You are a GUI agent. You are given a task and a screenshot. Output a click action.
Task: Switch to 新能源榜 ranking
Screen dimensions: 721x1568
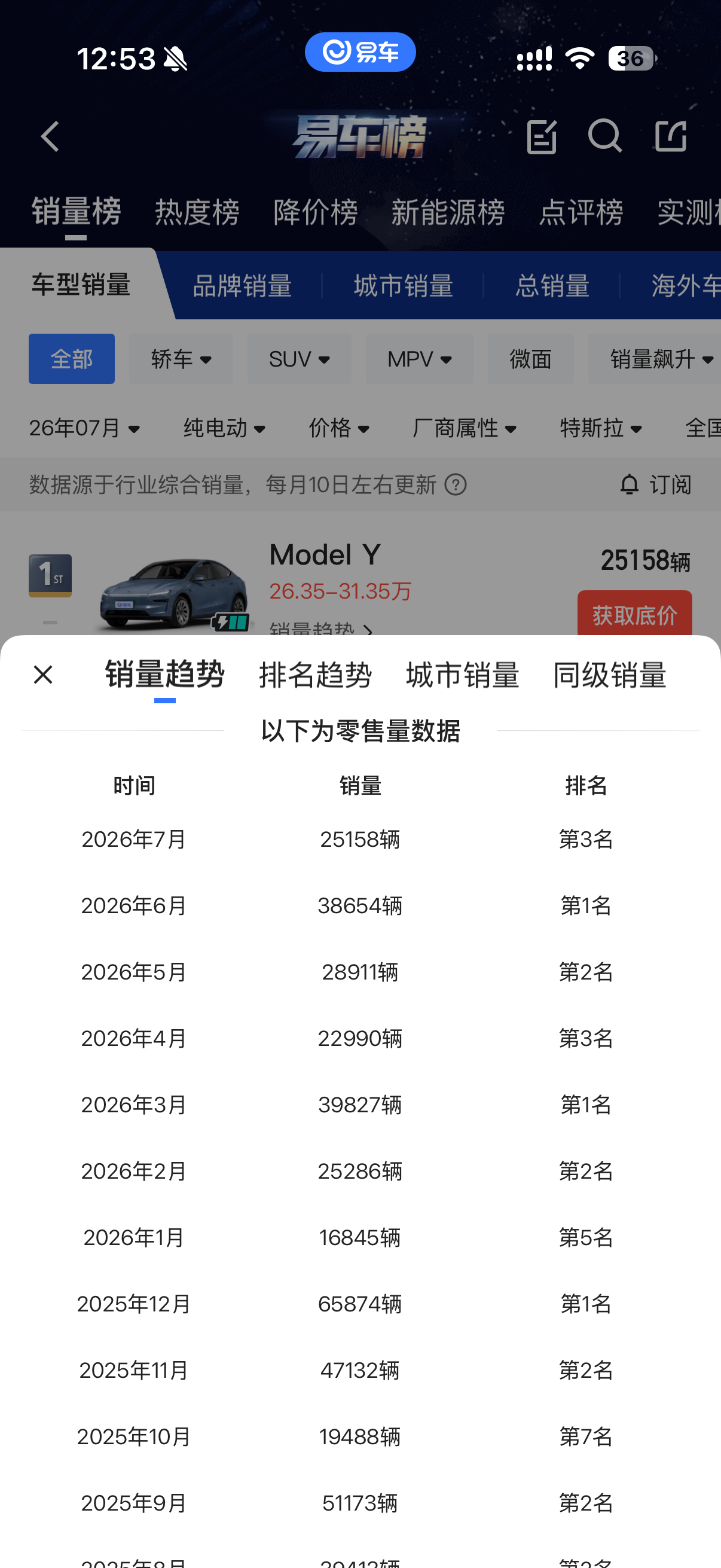[448, 212]
